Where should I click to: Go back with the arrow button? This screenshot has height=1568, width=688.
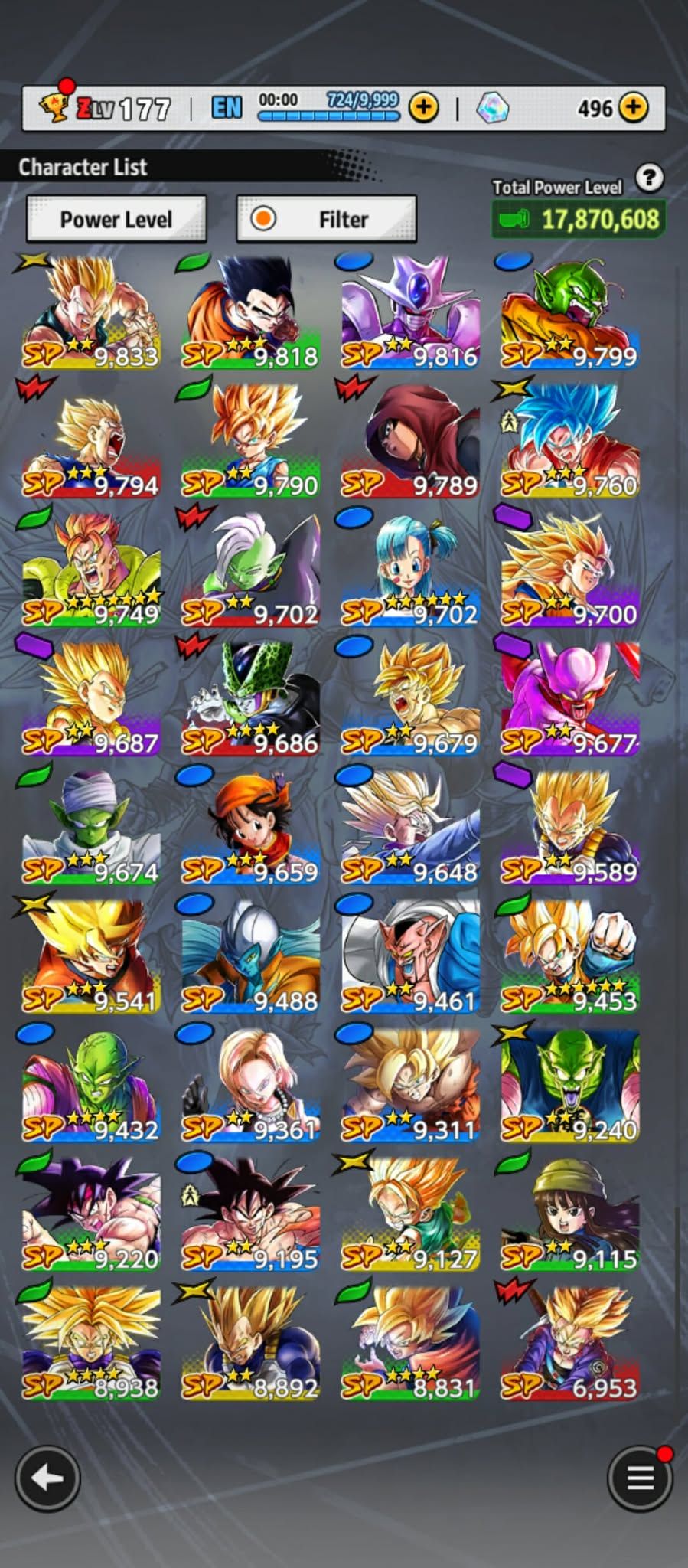47,1478
